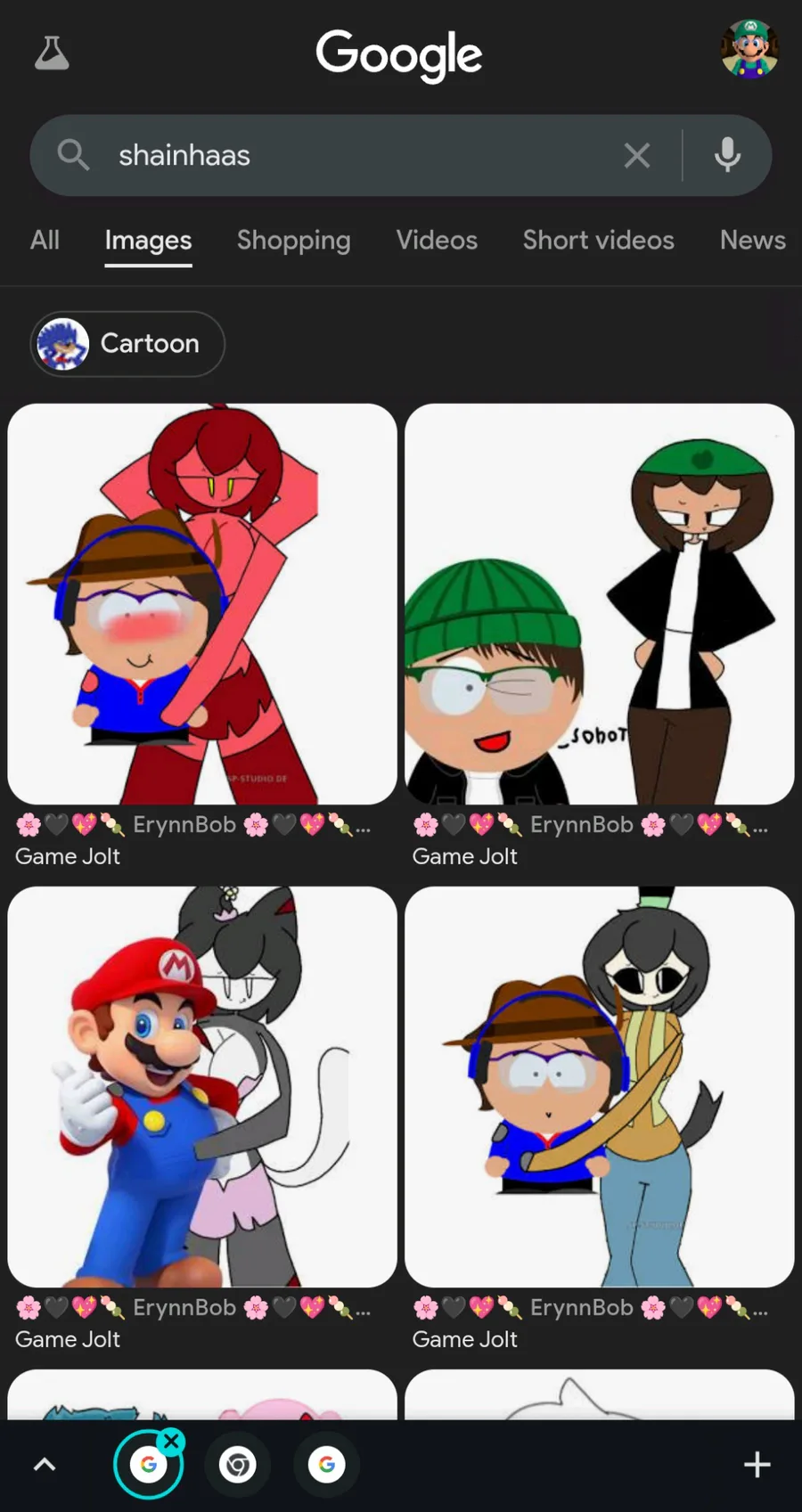Switch to the Short videos tab
802x1512 pixels.
coord(599,240)
